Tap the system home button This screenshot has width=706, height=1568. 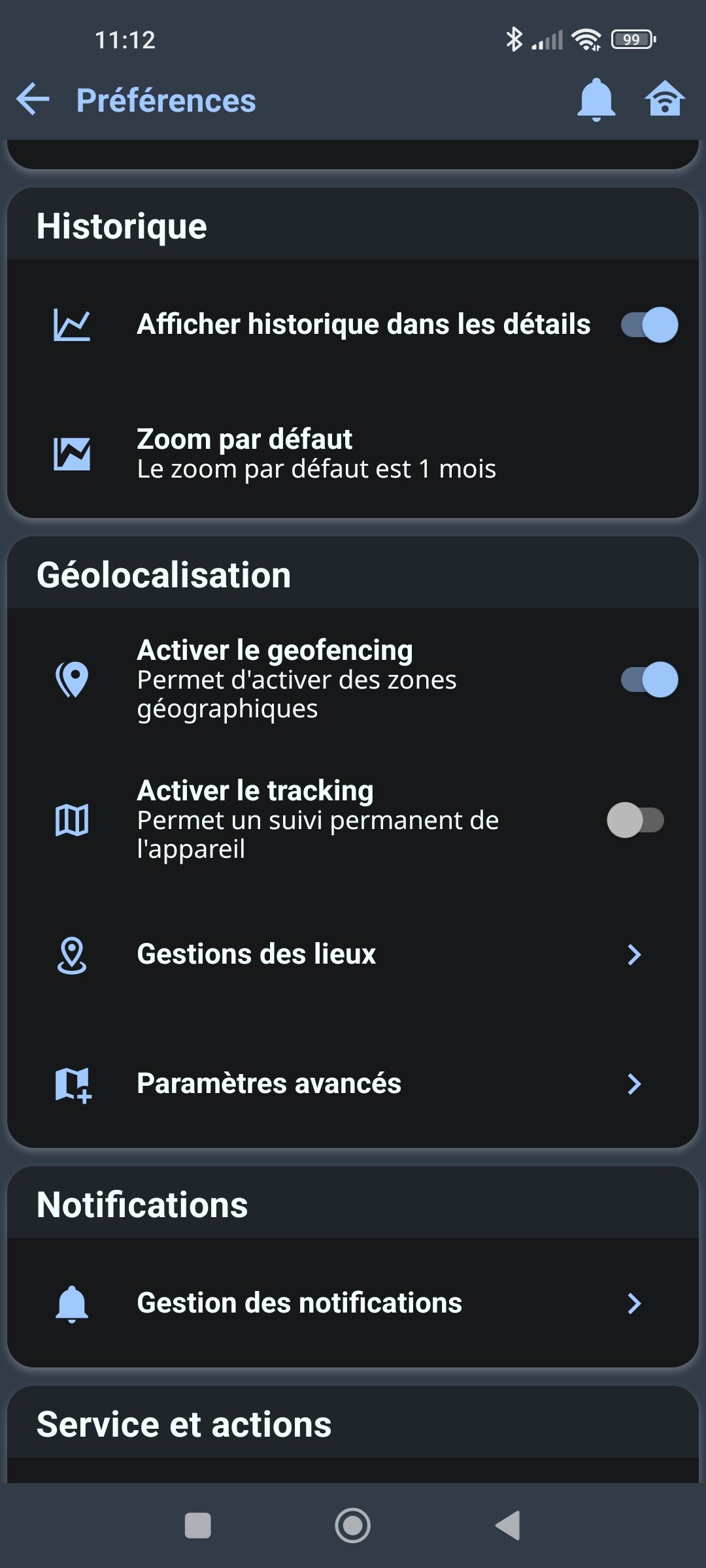tap(353, 1526)
